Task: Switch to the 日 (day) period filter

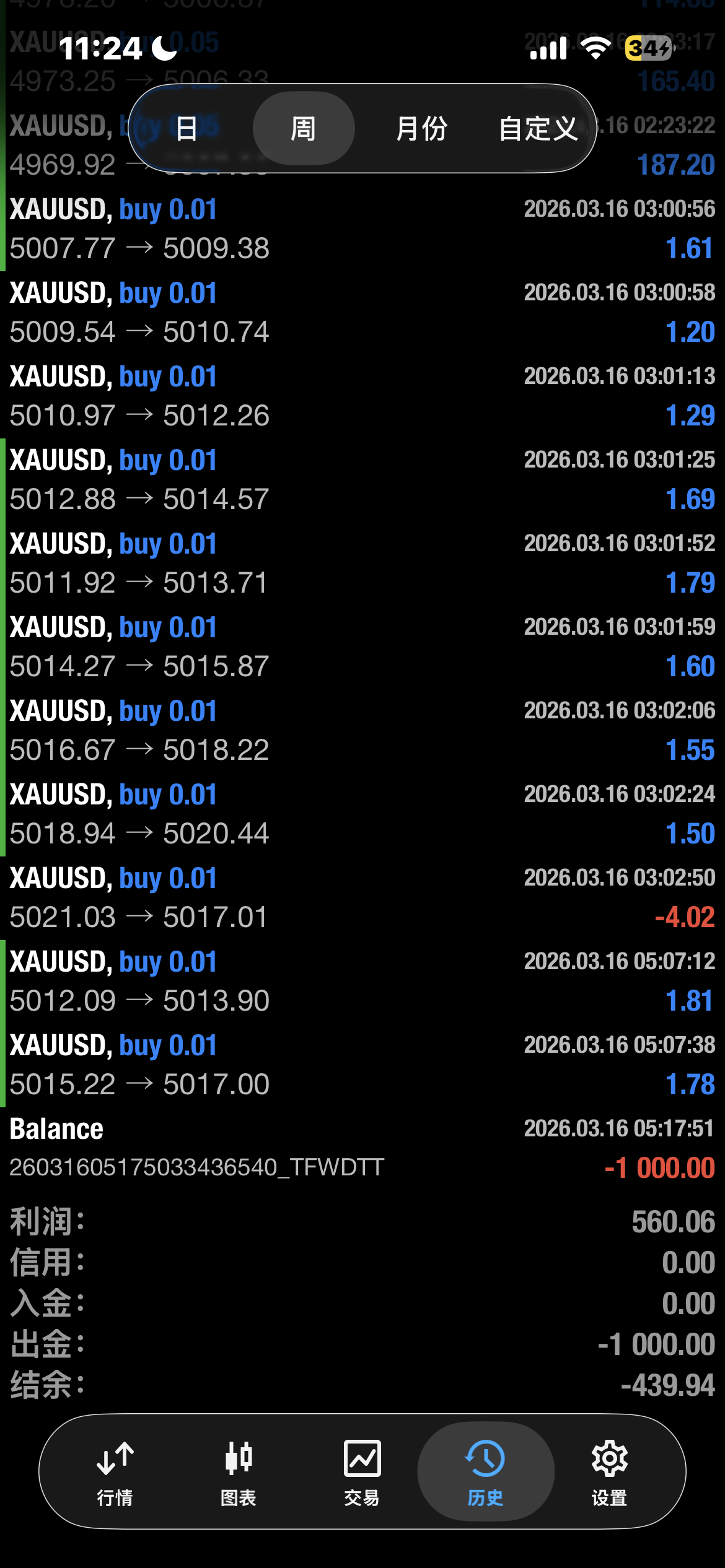Action: (x=187, y=129)
